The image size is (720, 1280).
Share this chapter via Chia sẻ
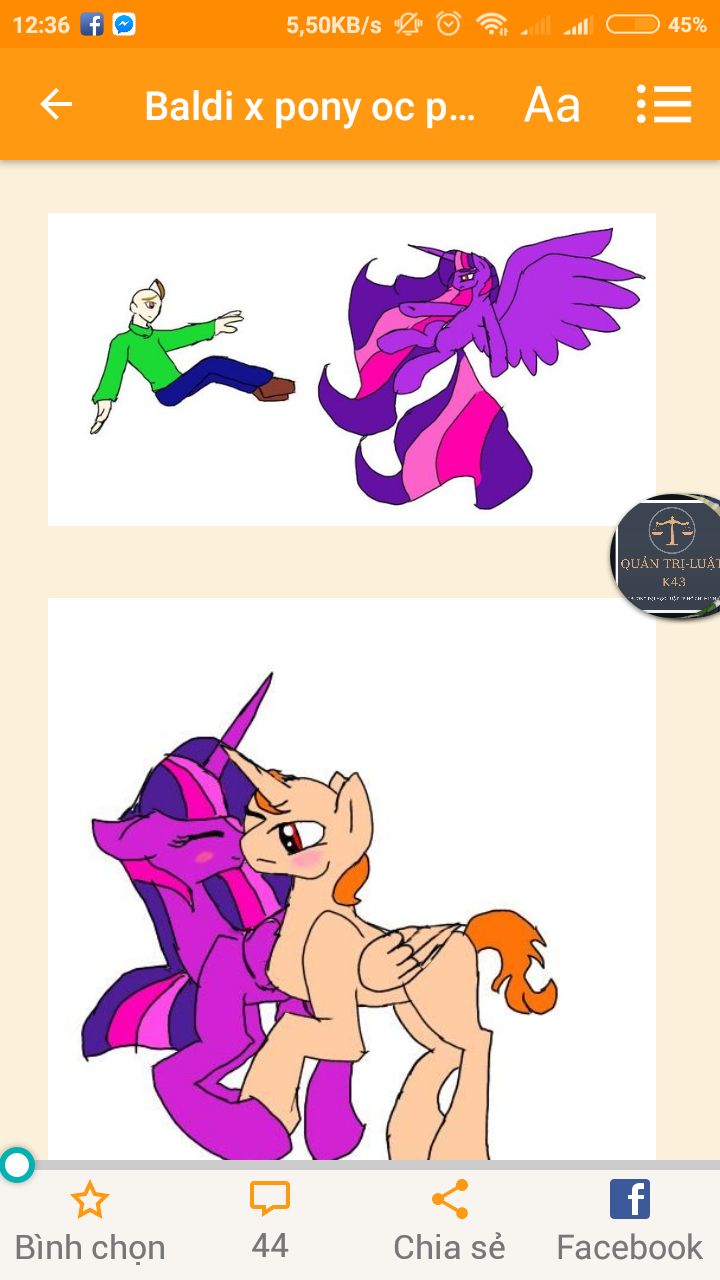click(449, 1220)
